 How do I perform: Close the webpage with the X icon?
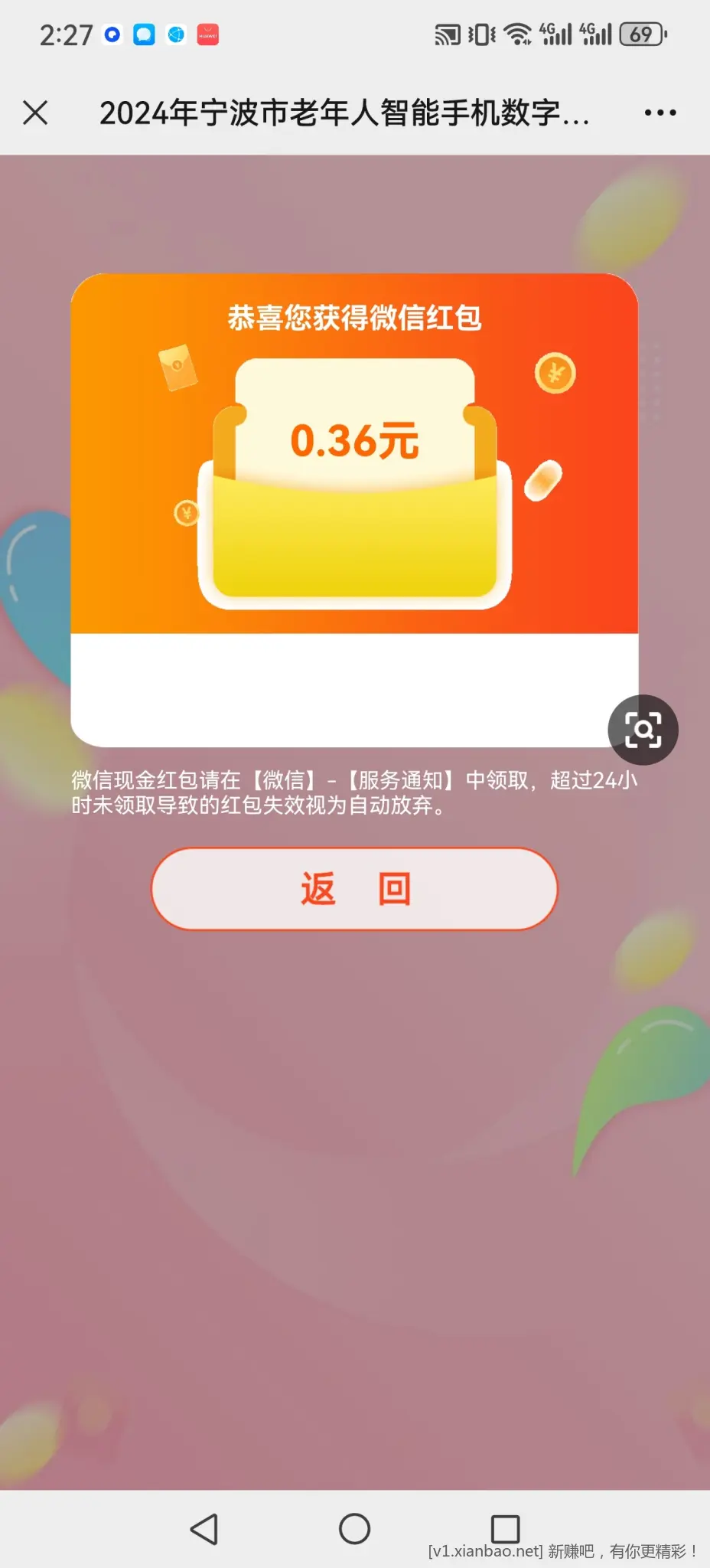tap(35, 113)
